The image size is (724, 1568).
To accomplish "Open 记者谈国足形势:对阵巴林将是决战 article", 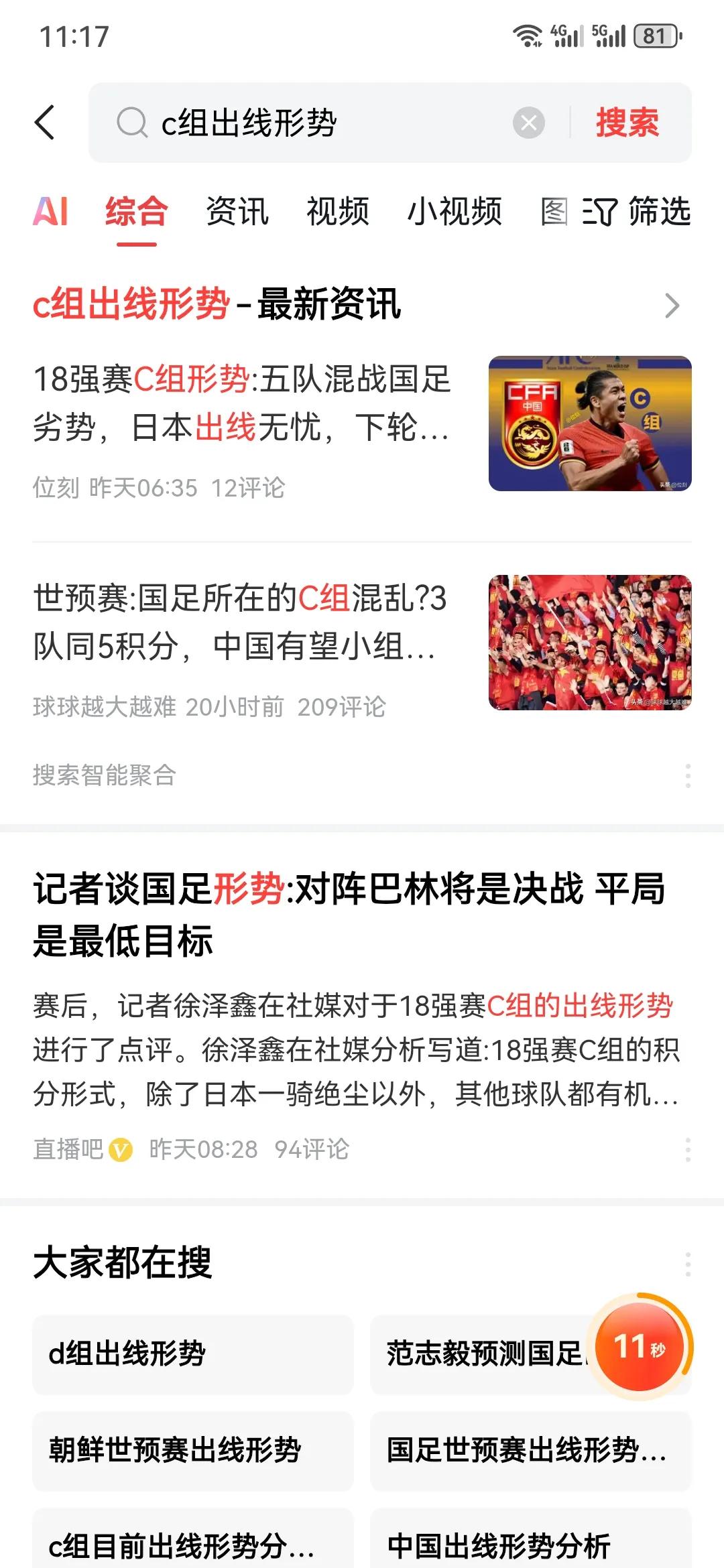I will point(349,914).
